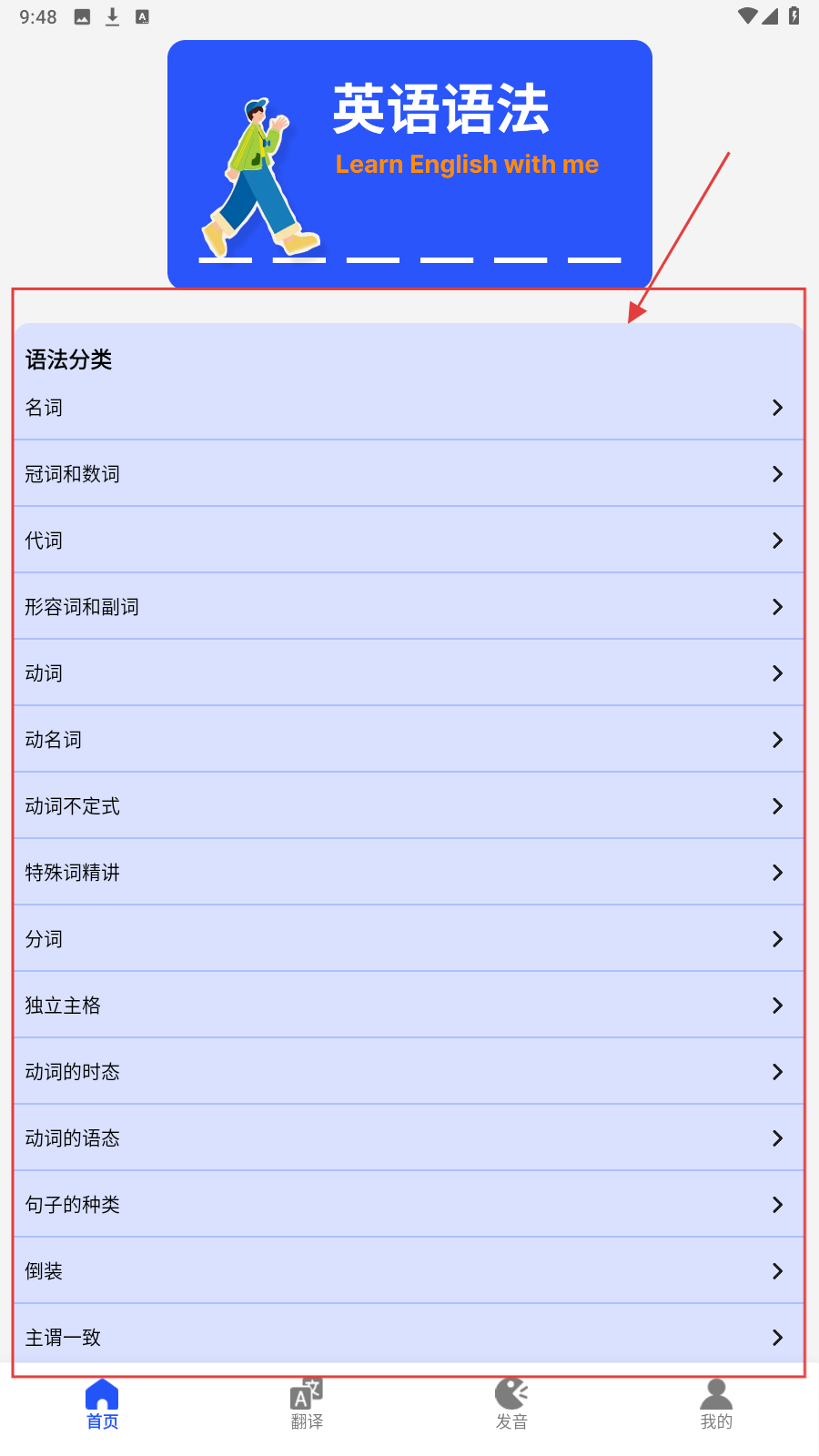Tap the 句子的种类 row
The image size is (819, 1456).
point(408,1205)
